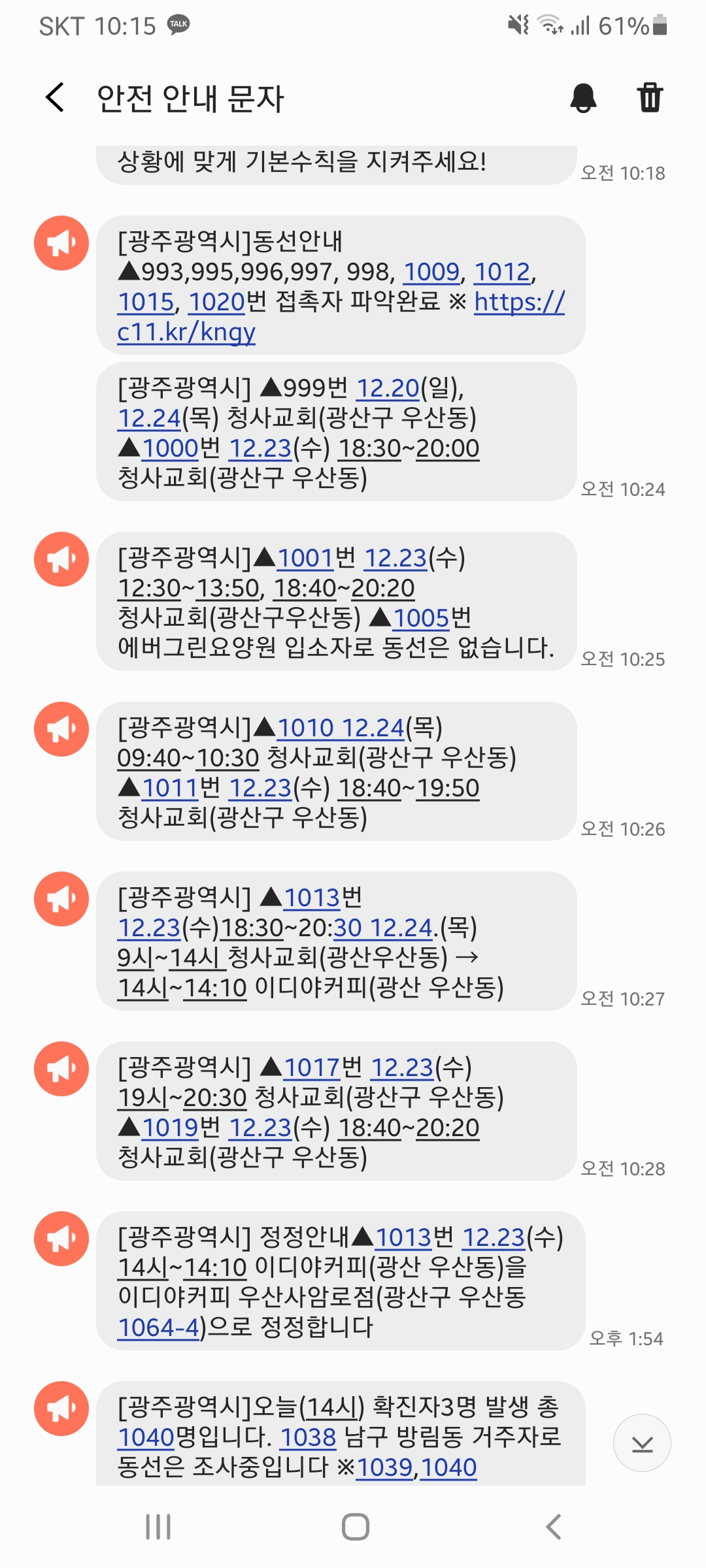Screen dimensions: 706x1568
Task: Tap the trash delete icon
Action: pyautogui.click(x=650, y=98)
